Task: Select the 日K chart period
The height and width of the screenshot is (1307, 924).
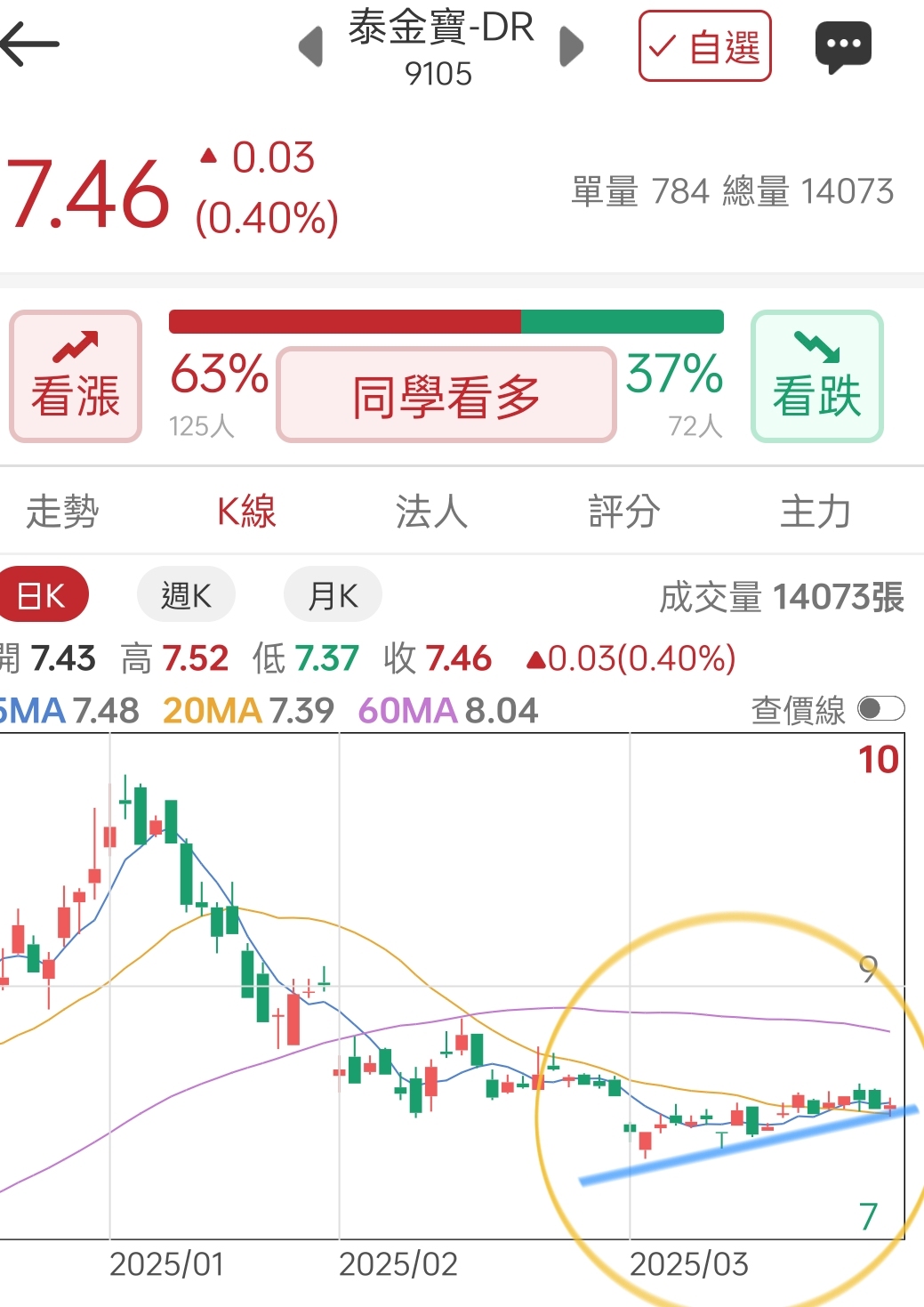Action: pos(42,595)
